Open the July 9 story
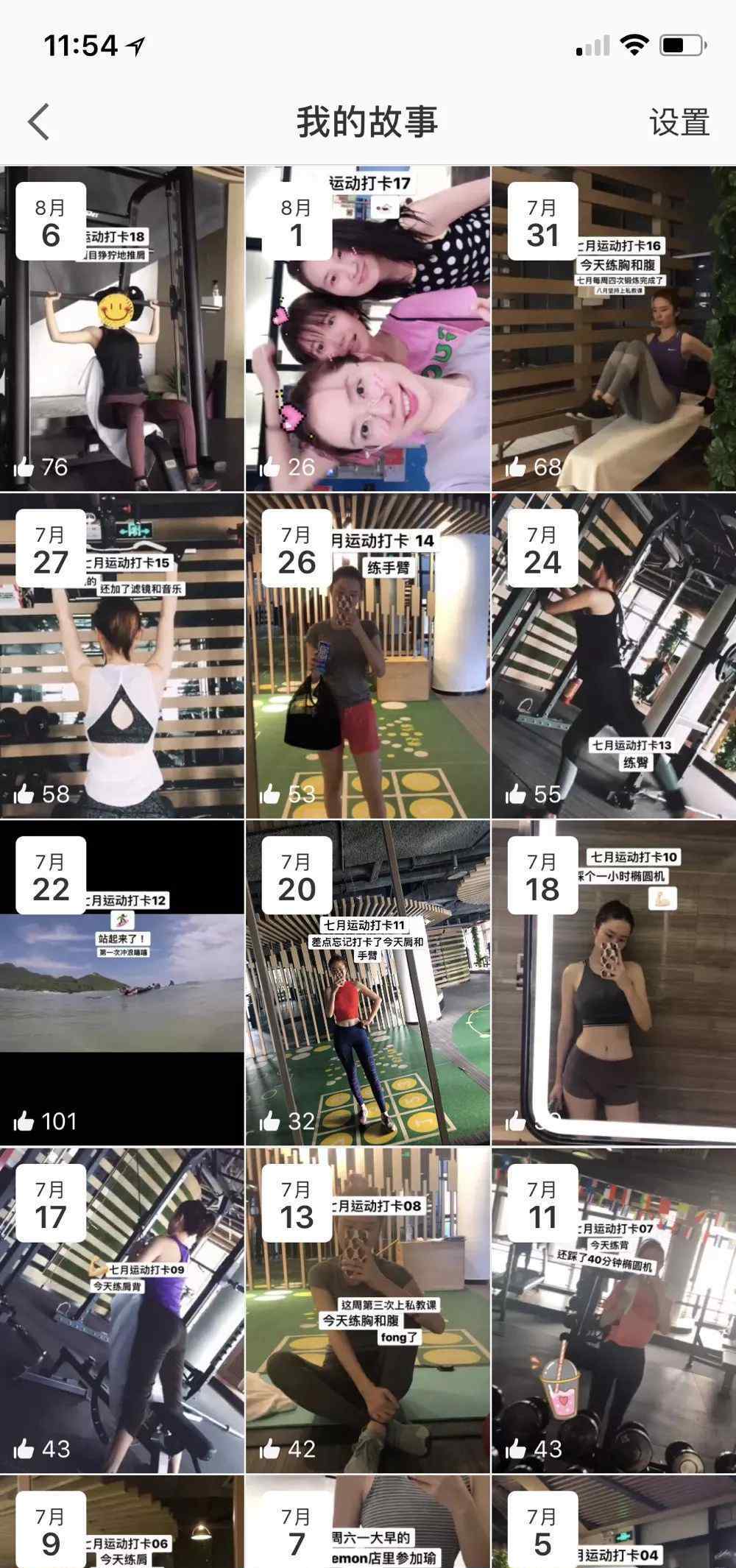This screenshot has height=1568, width=736. pyautogui.click(x=121, y=1524)
